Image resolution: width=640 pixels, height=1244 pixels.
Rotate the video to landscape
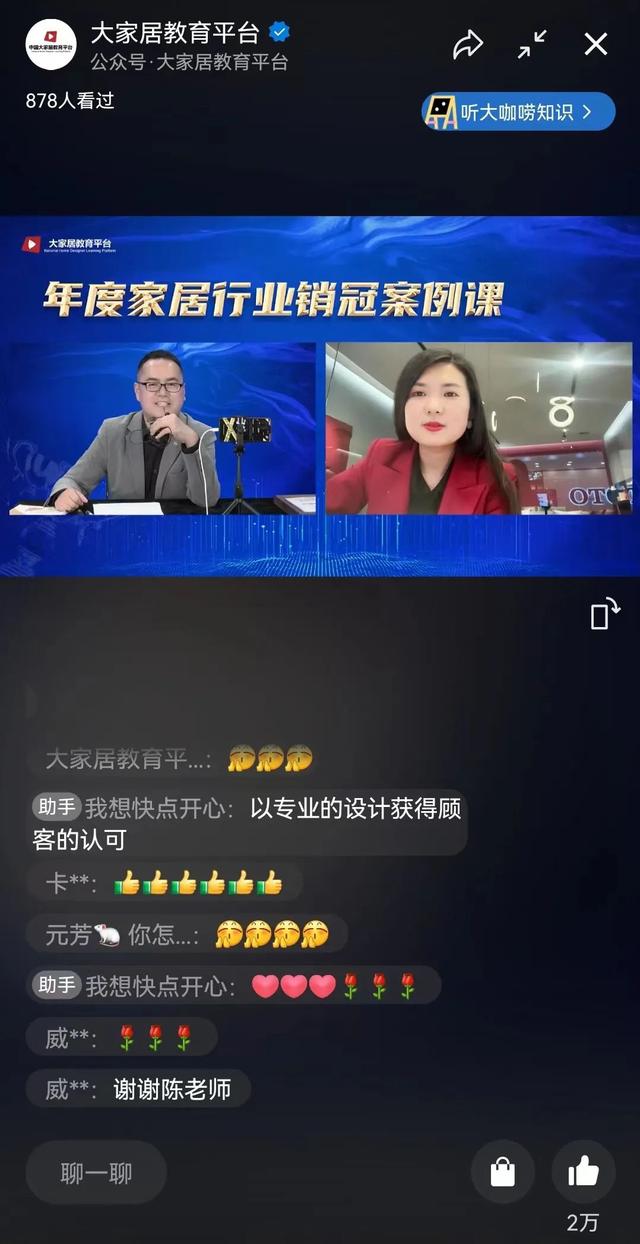[605, 614]
